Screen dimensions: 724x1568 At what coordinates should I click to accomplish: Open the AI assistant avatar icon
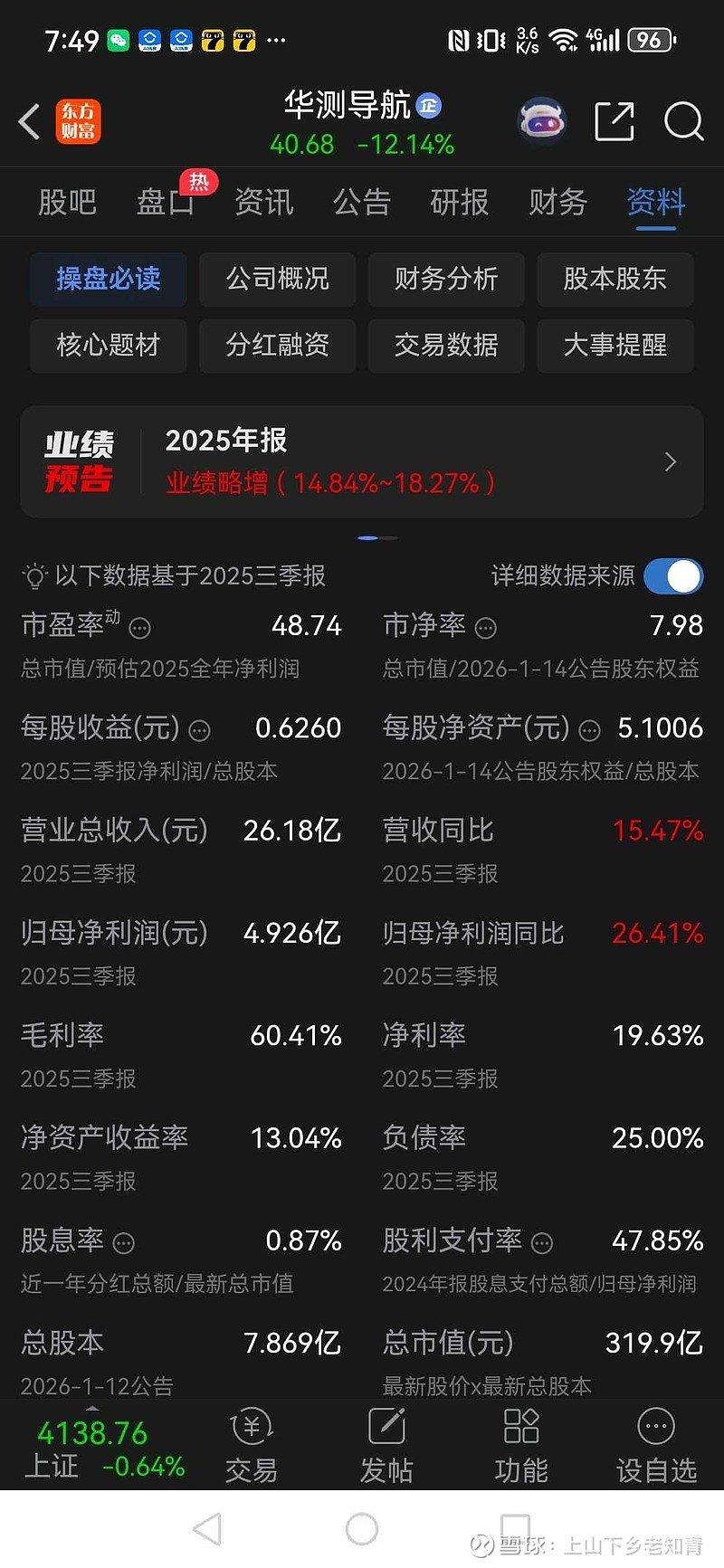542,119
